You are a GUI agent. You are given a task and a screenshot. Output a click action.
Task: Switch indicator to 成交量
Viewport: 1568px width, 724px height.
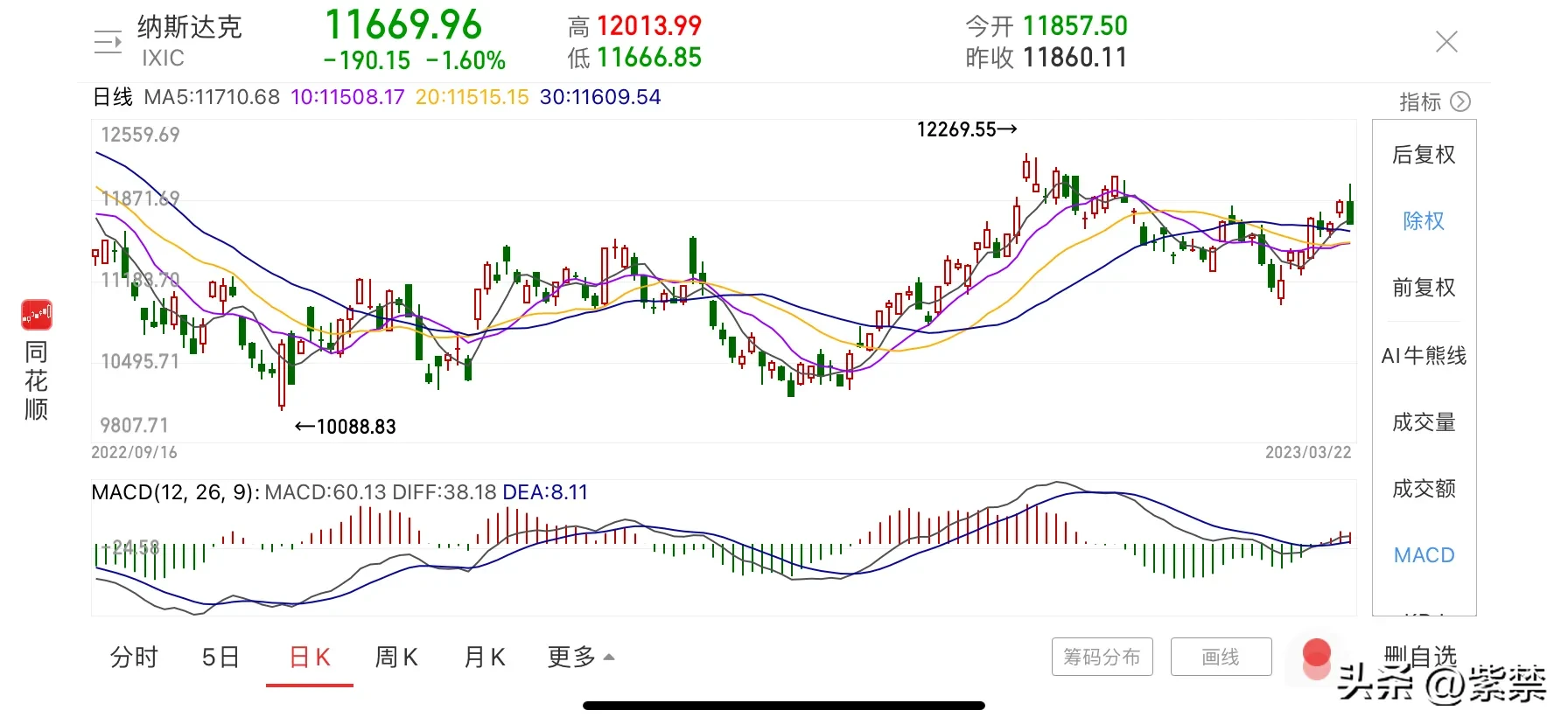1424,422
